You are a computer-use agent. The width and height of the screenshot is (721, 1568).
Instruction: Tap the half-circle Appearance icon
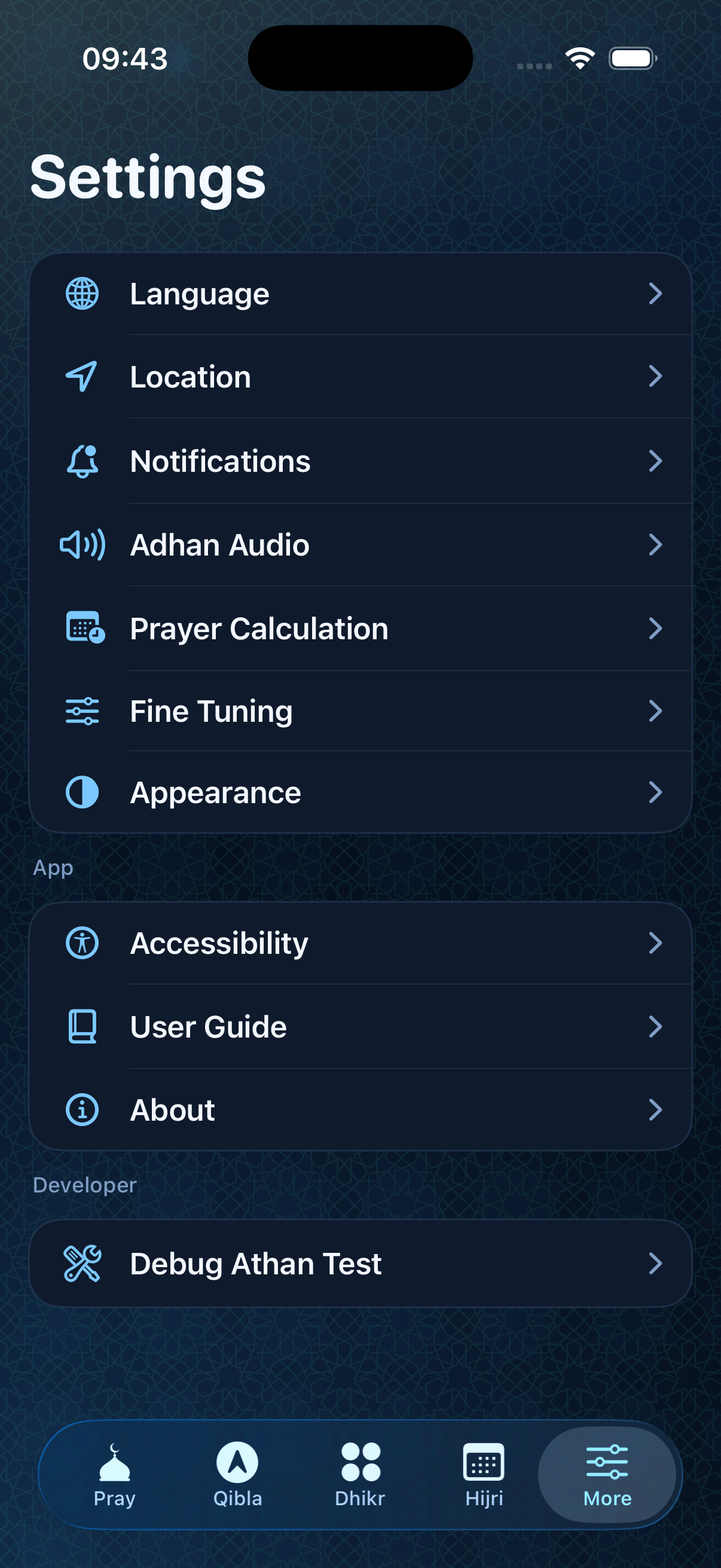83,792
